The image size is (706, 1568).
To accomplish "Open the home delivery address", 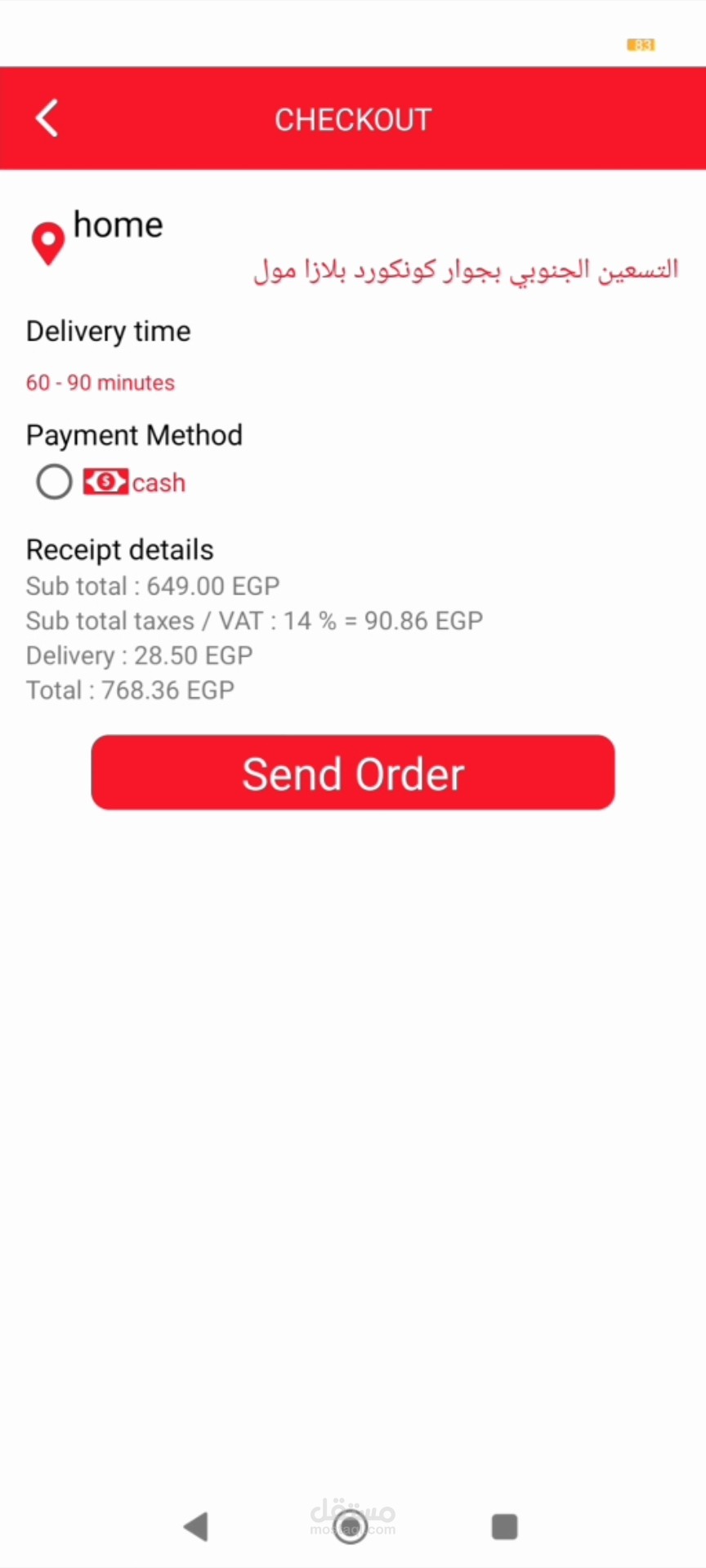I will point(118,225).
